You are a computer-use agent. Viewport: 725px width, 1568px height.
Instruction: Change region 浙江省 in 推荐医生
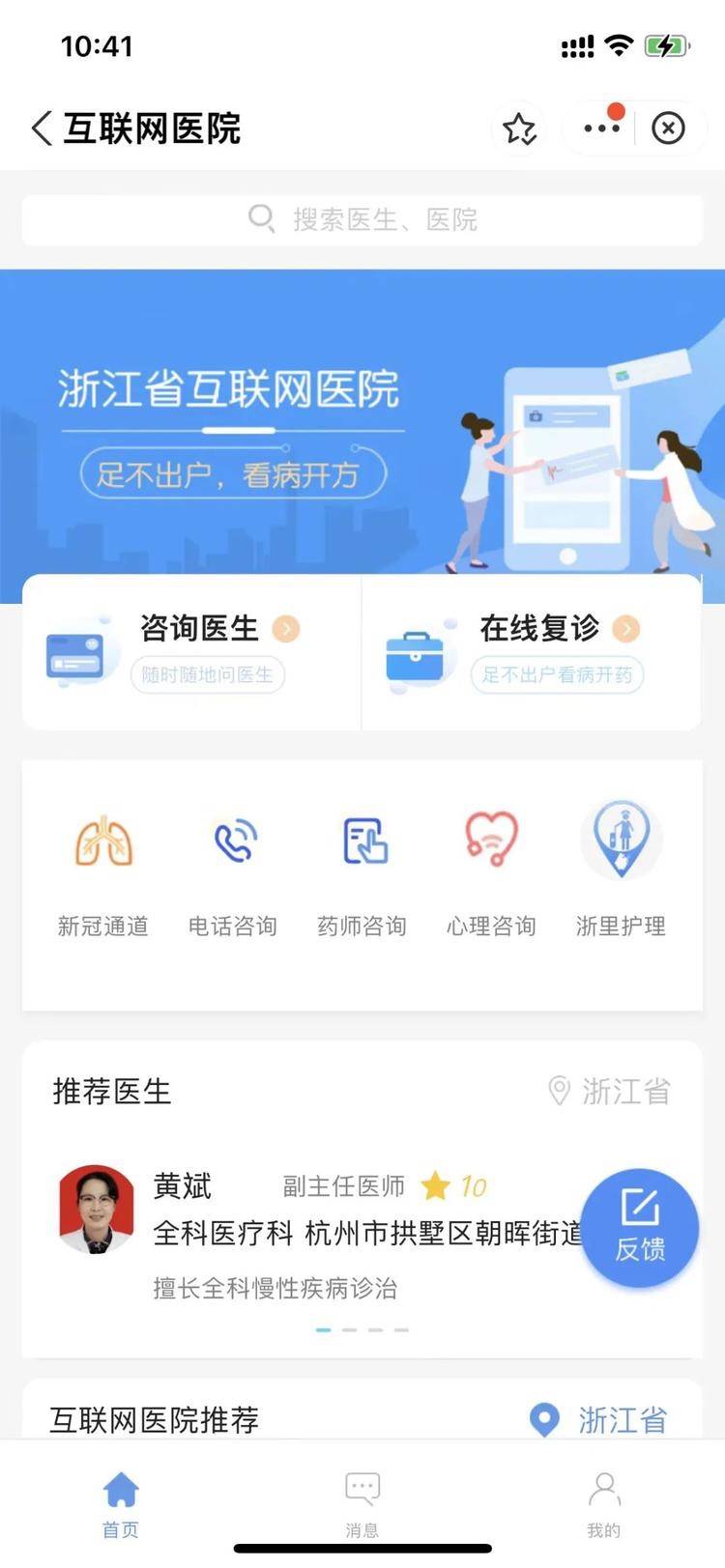(609, 1092)
